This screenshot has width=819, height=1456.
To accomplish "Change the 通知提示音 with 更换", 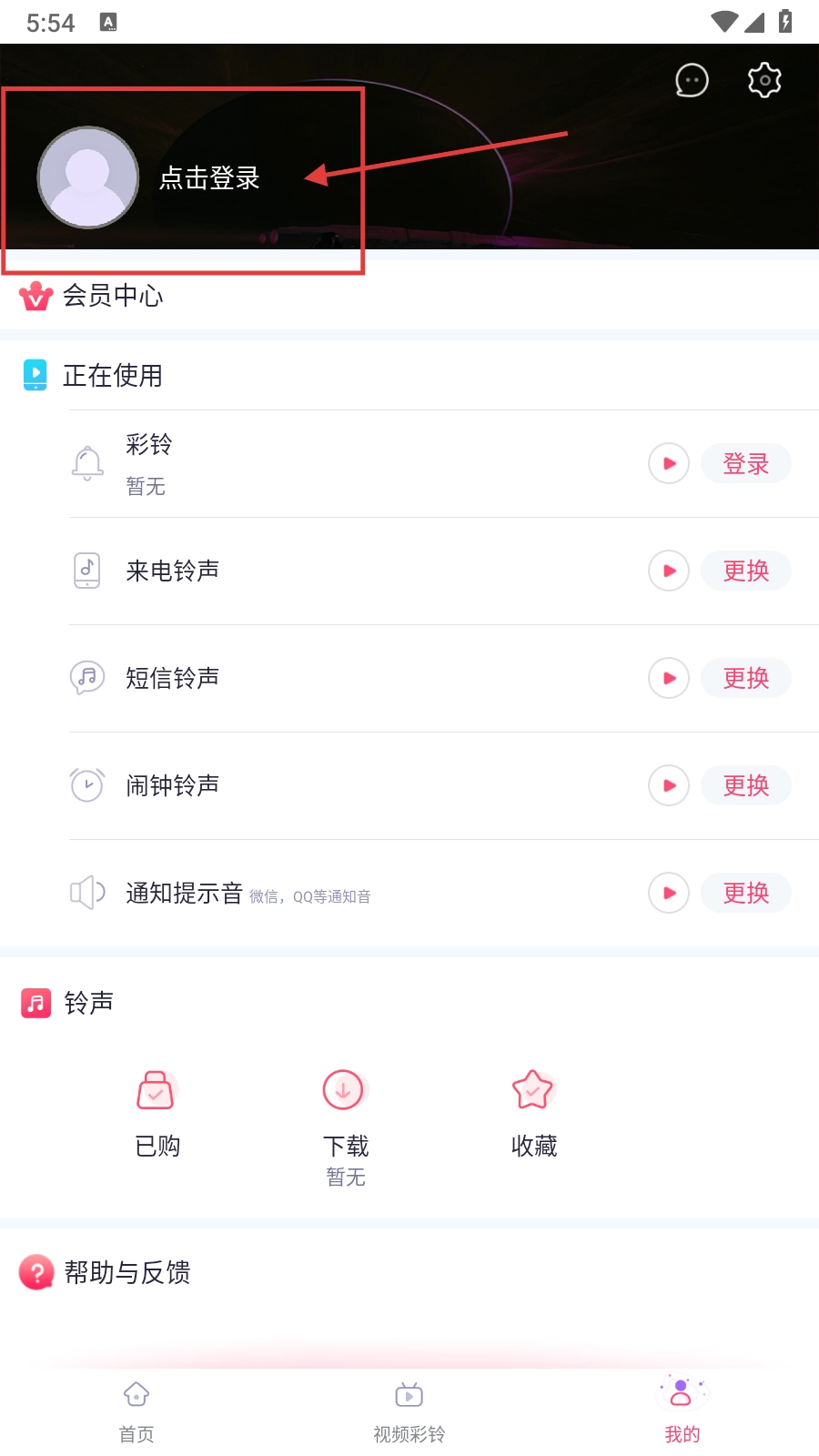I will pyautogui.click(x=746, y=894).
